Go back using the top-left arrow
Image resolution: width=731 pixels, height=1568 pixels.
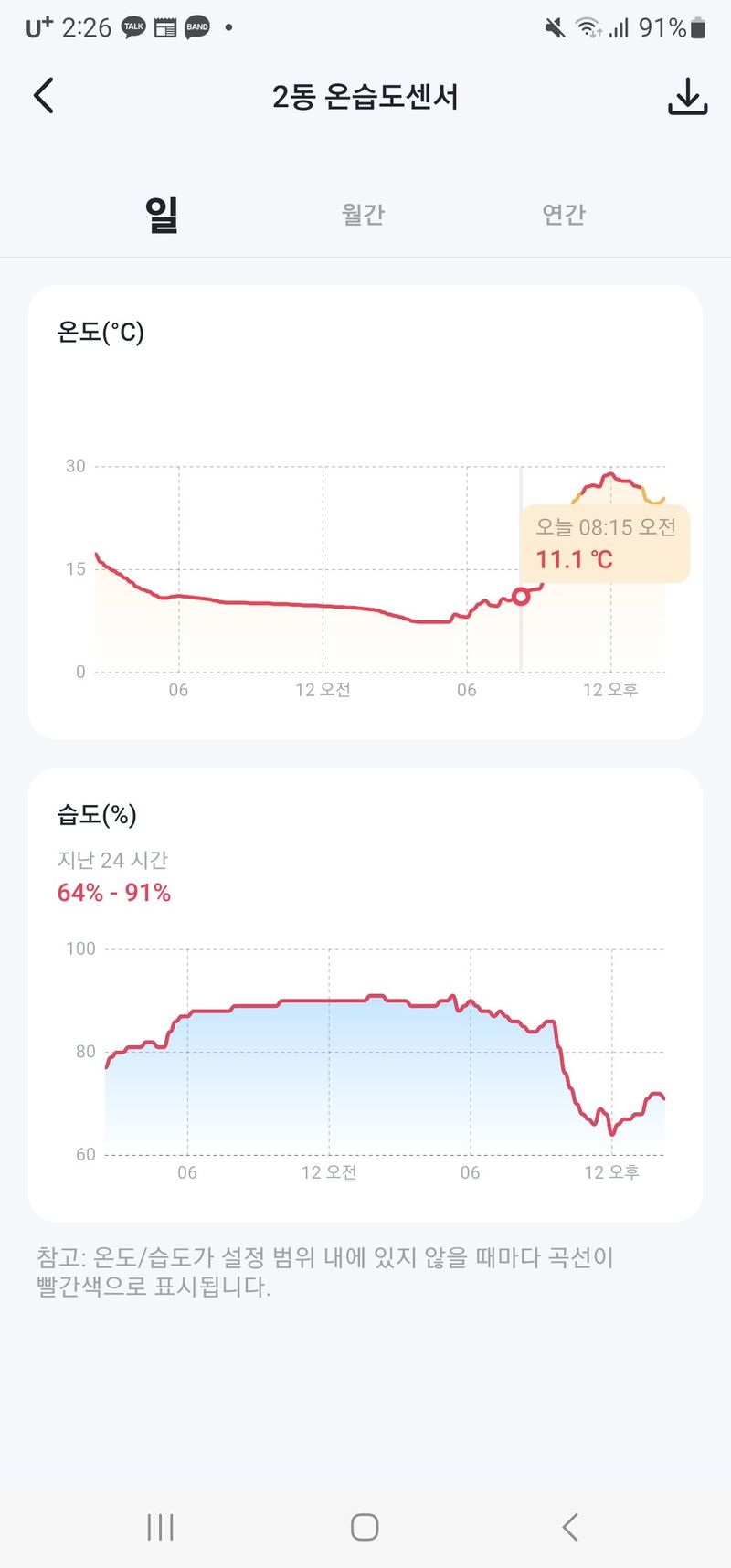(x=44, y=96)
